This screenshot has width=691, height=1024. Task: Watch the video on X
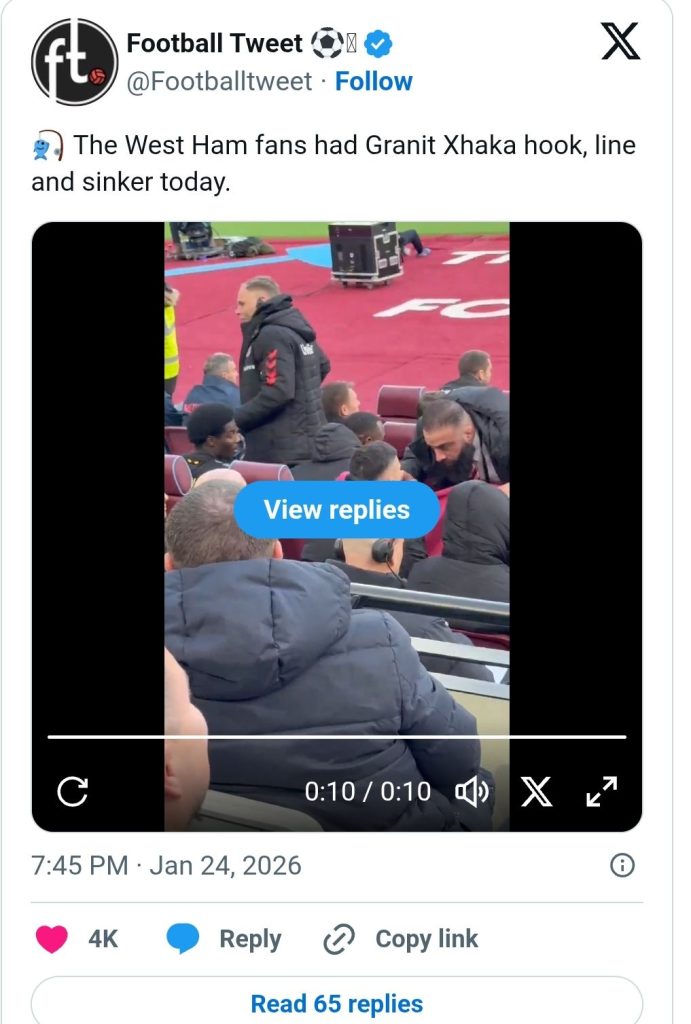[x=537, y=792]
